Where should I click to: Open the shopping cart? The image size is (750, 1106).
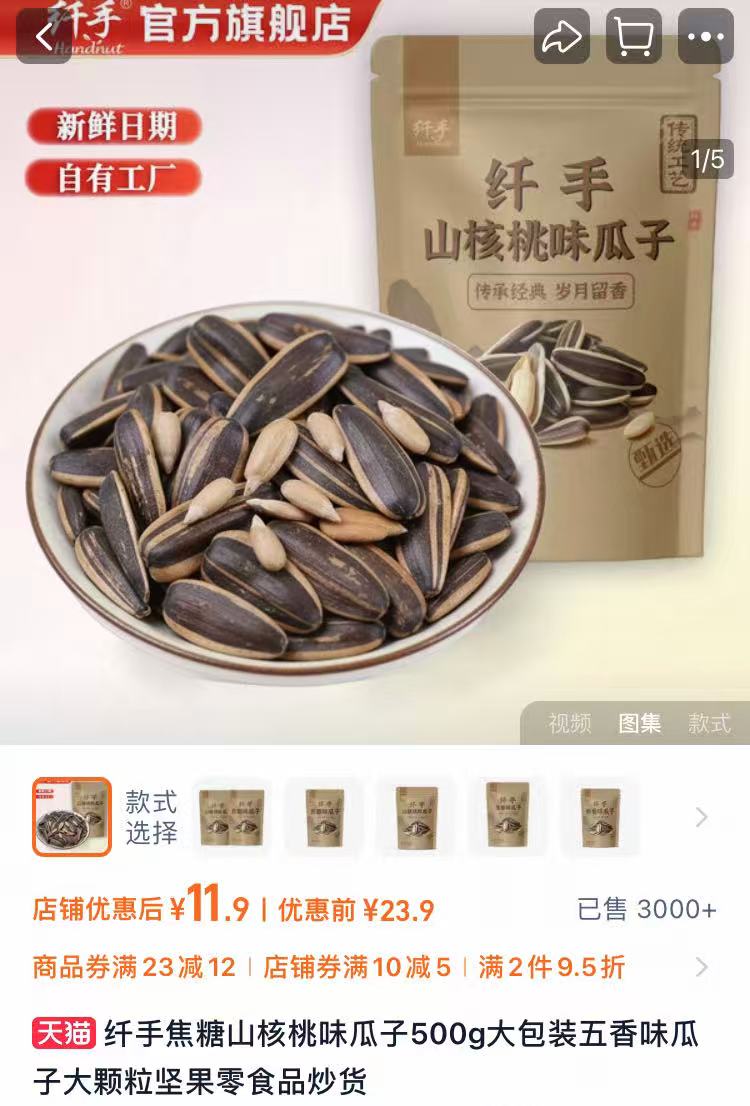point(633,37)
